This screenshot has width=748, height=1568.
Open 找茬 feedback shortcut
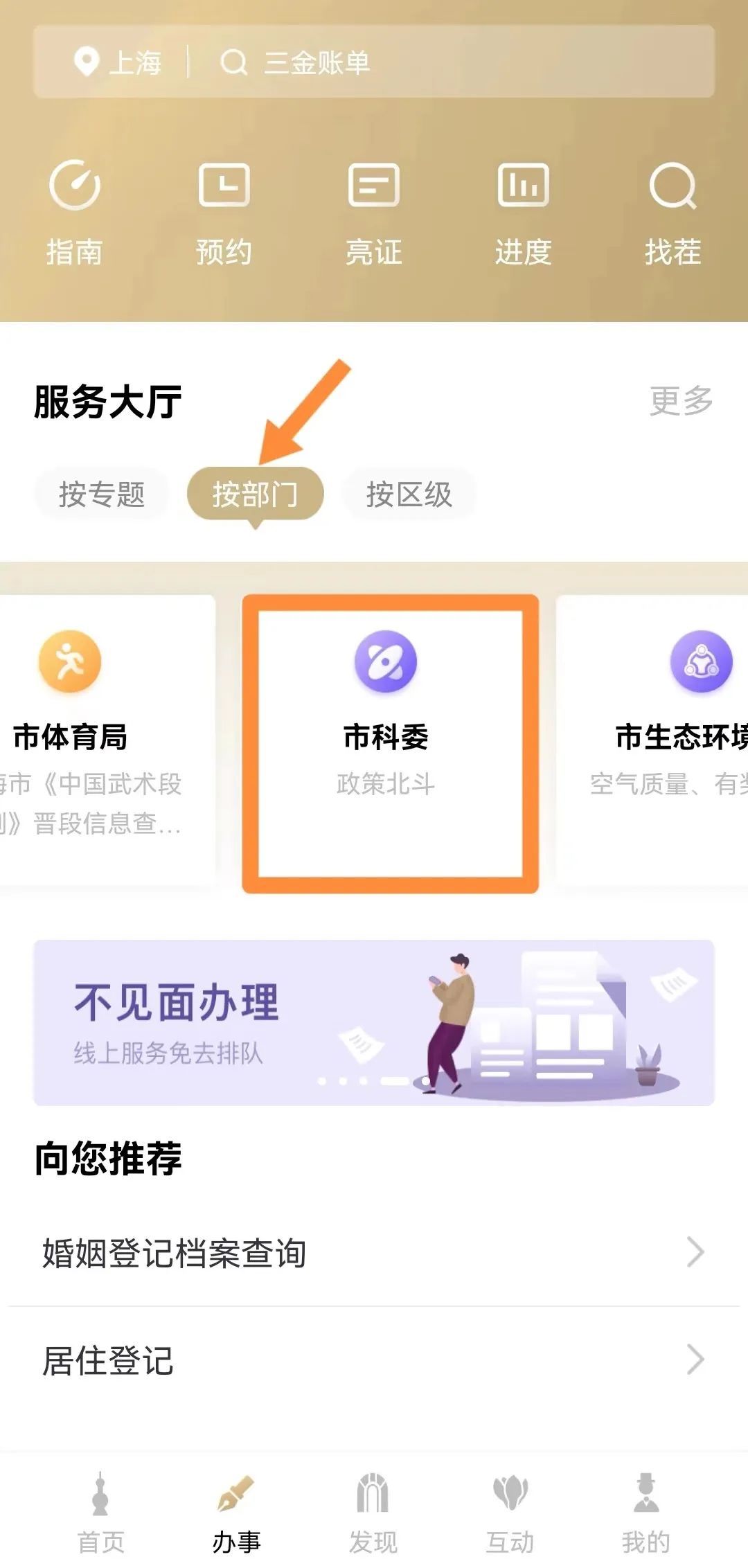pos(673,211)
